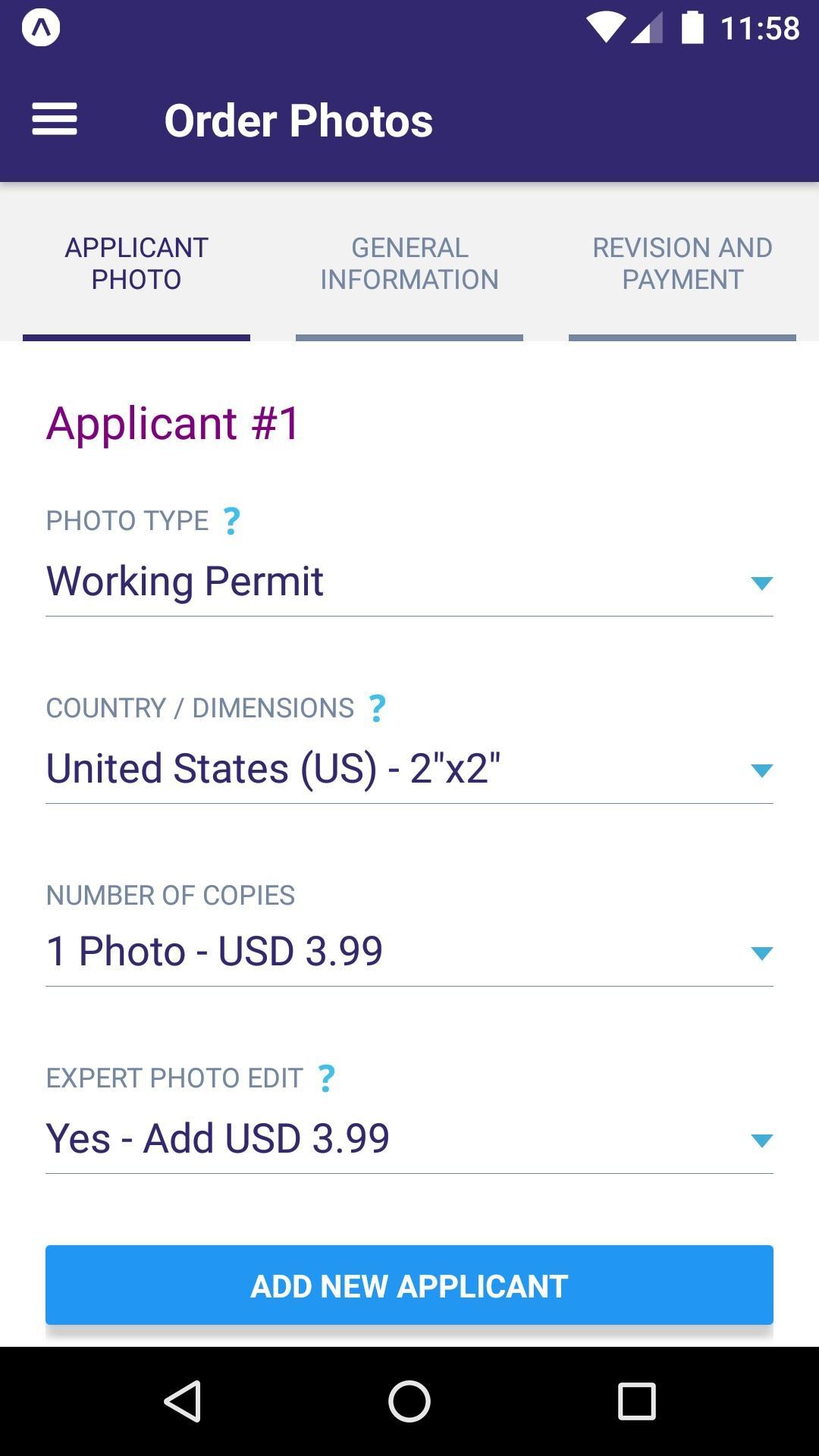Go to the Revision and Payment tab
This screenshot has width=819, height=1456.
682,263
